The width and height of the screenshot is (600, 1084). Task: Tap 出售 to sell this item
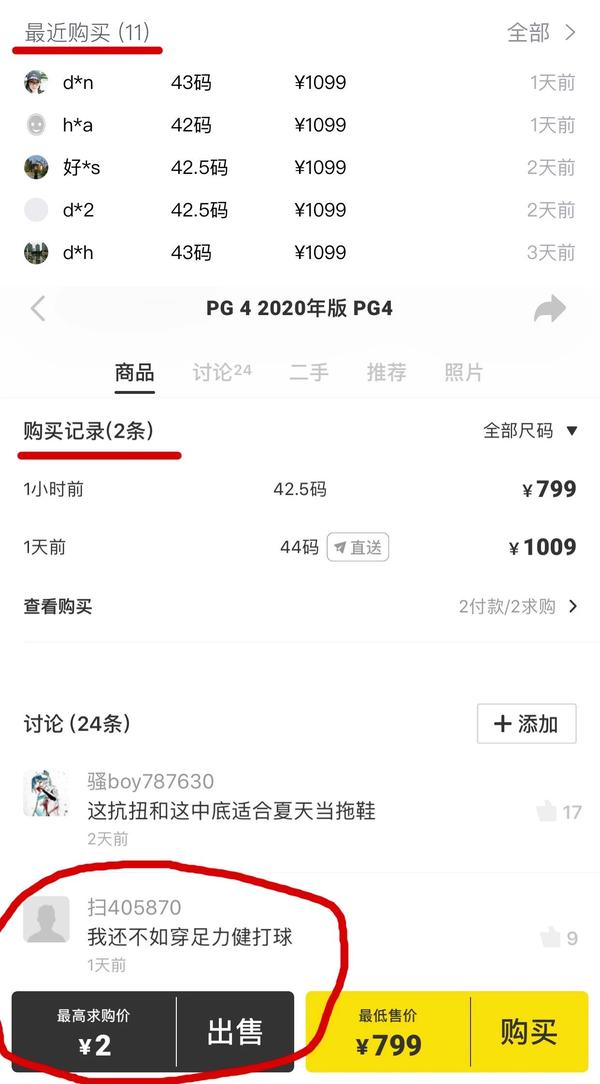235,1032
